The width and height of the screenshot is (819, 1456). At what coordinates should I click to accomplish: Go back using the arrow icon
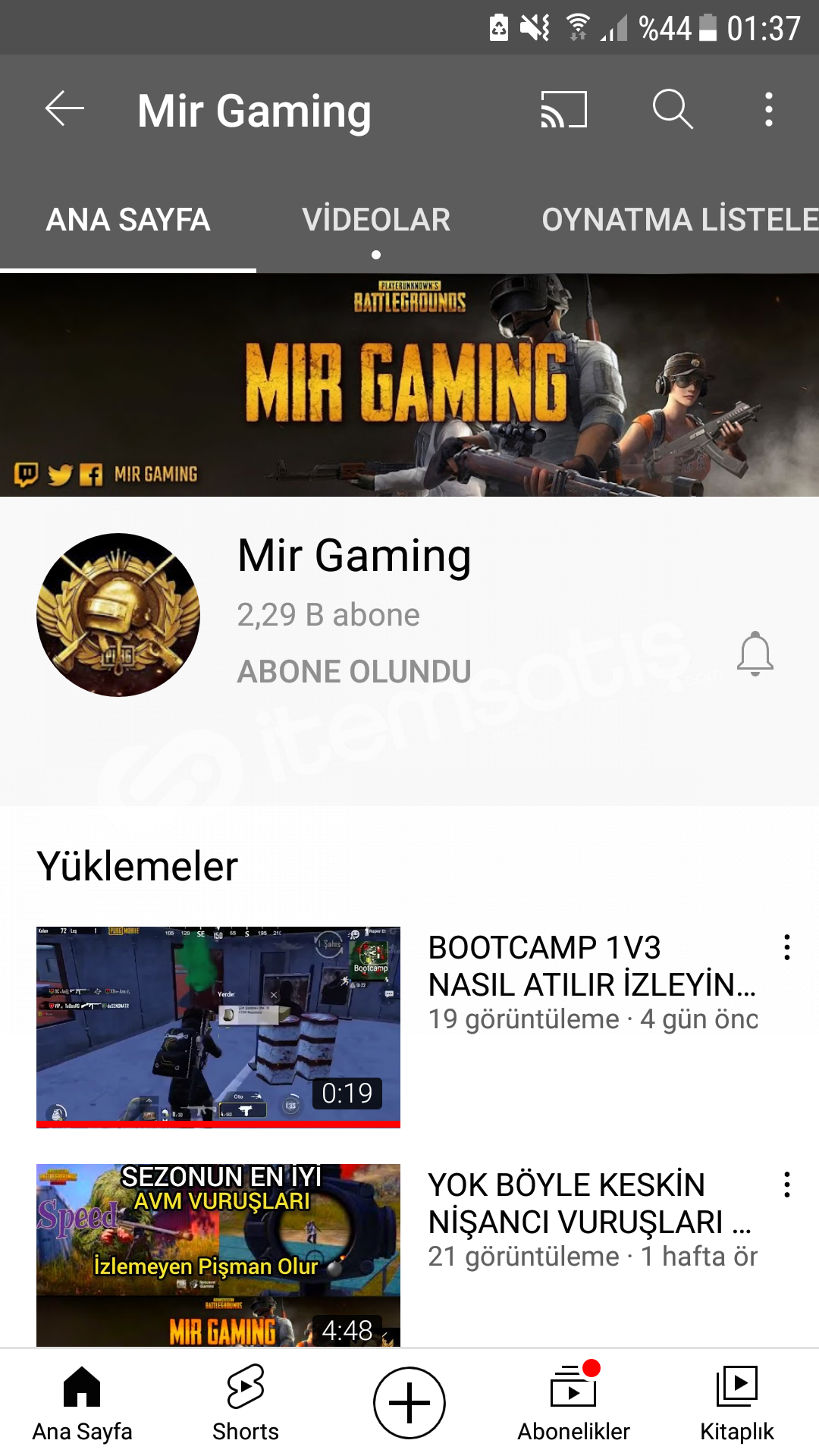(x=64, y=110)
